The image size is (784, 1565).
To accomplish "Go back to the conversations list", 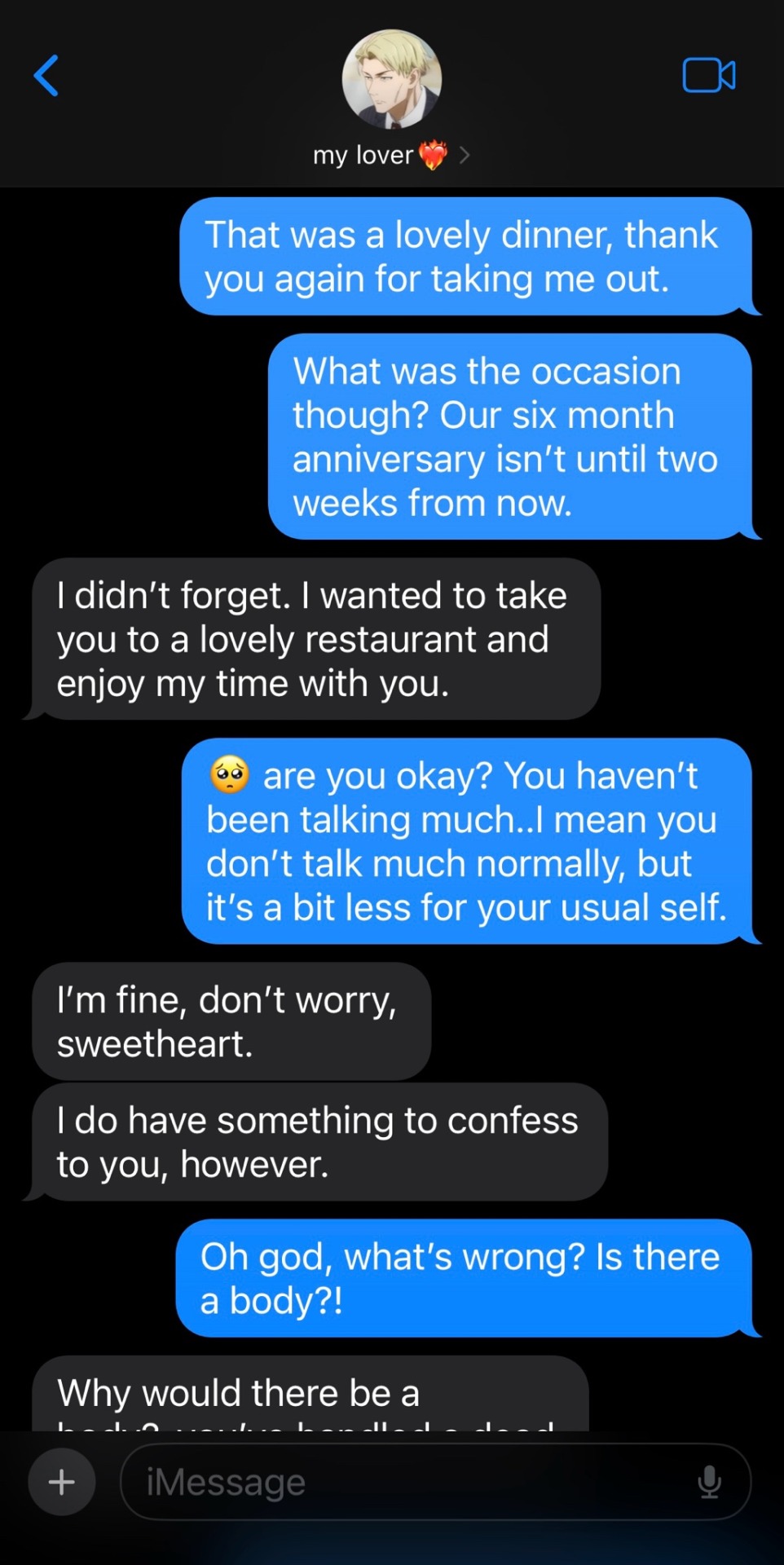I will pyautogui.click(x=46, y=76).
